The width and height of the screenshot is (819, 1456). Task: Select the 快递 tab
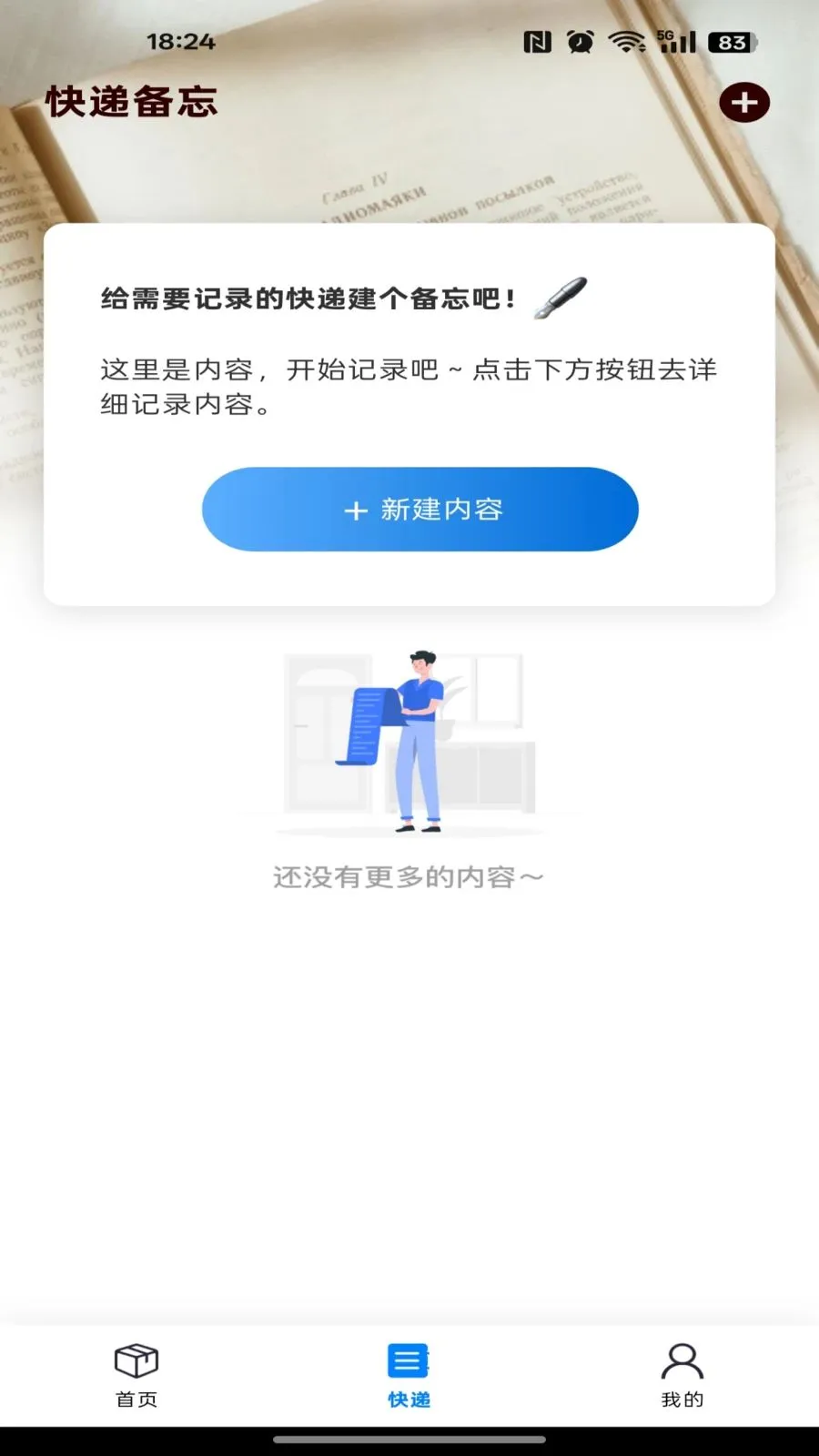[409, 1375]
